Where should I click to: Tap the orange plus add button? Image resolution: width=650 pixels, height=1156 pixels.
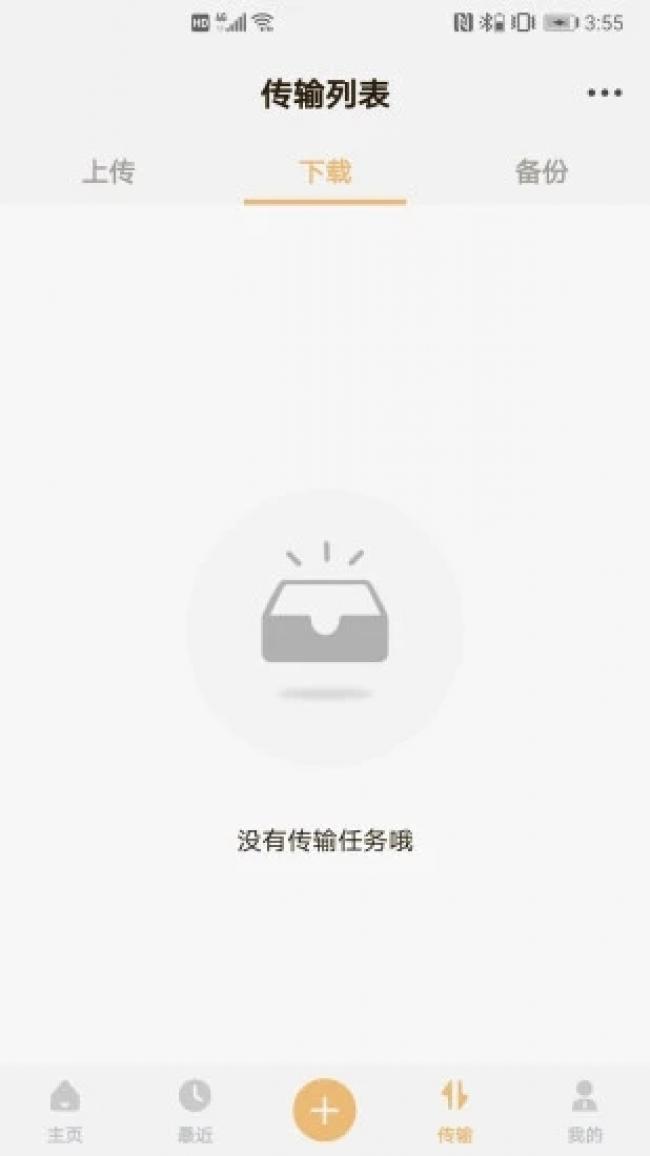point(324,1110)
